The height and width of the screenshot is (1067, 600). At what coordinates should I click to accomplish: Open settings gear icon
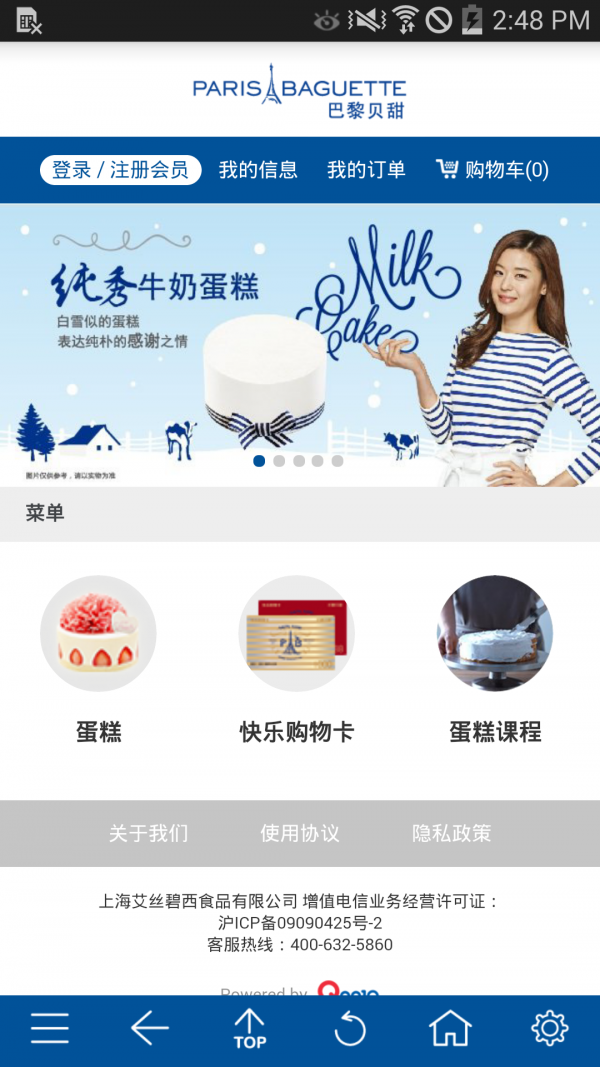point(550,1028)
